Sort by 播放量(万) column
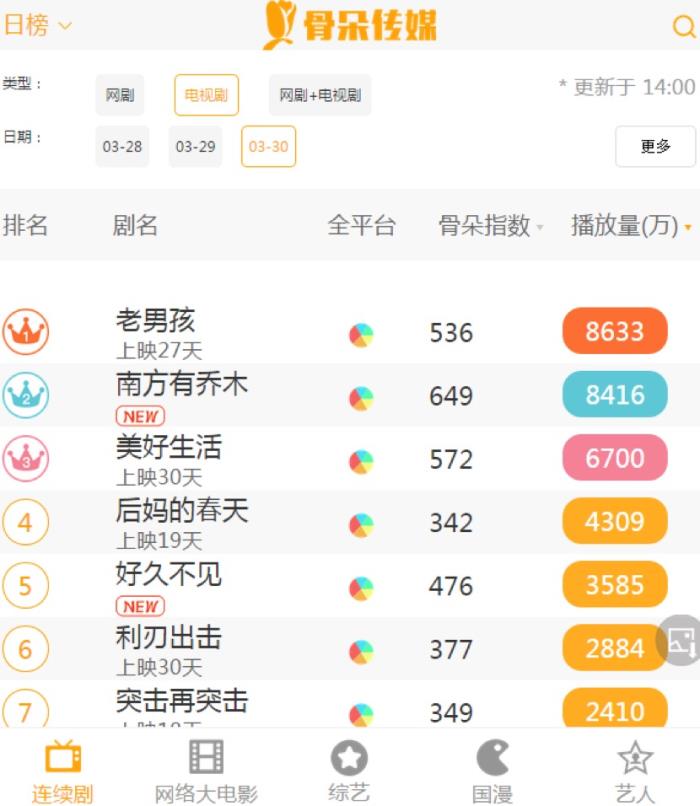 (x=631, y=225)
